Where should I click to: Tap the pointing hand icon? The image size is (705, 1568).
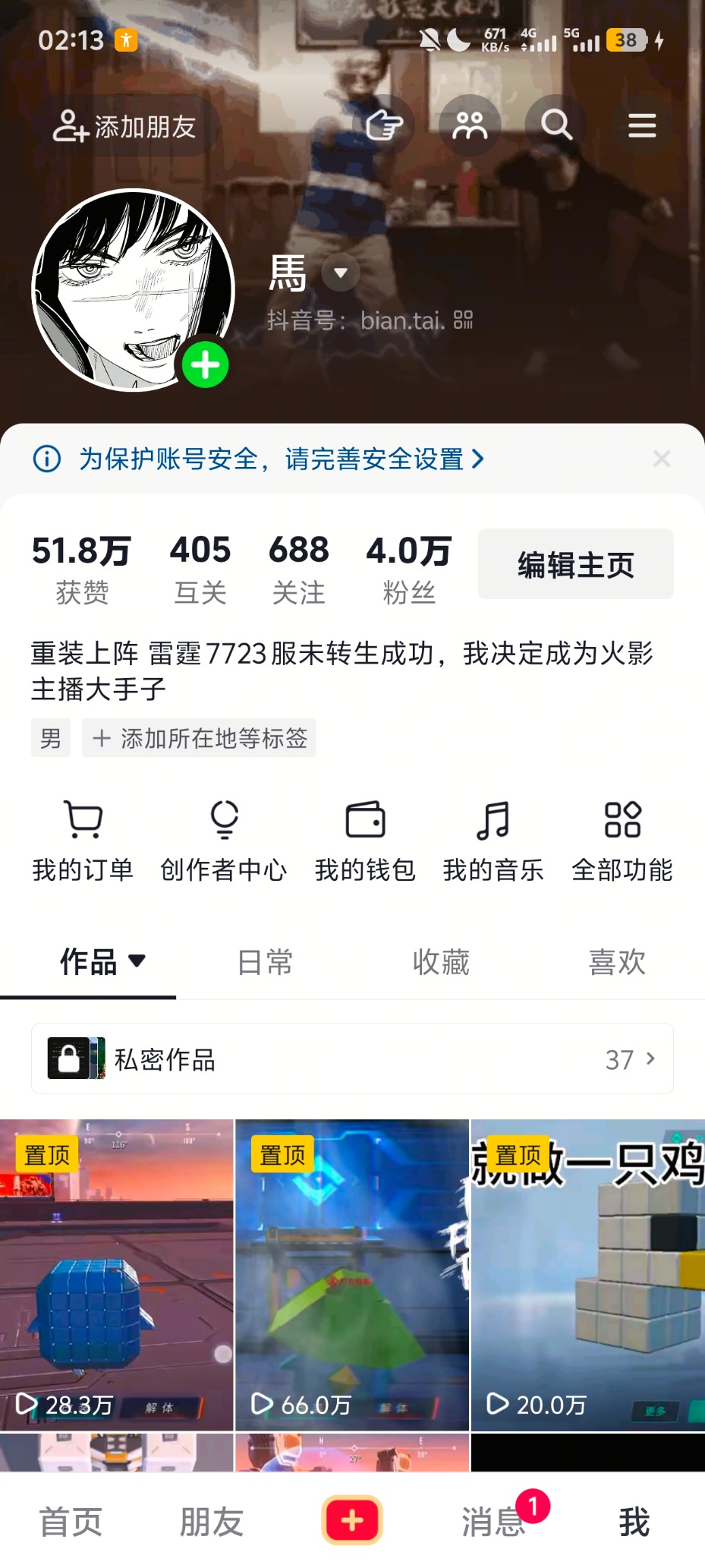[x=384, y=125]
